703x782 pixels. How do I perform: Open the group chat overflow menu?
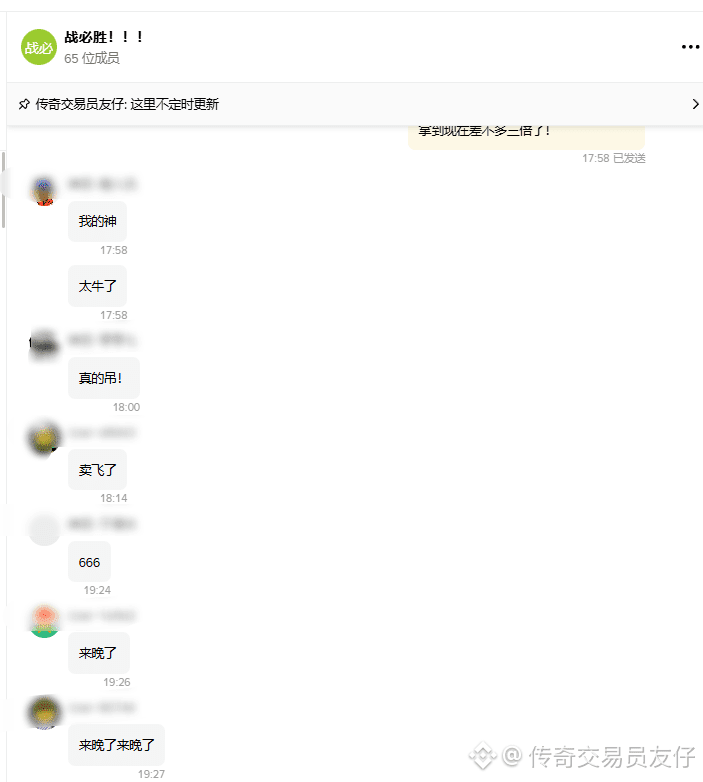coord(690,47)
